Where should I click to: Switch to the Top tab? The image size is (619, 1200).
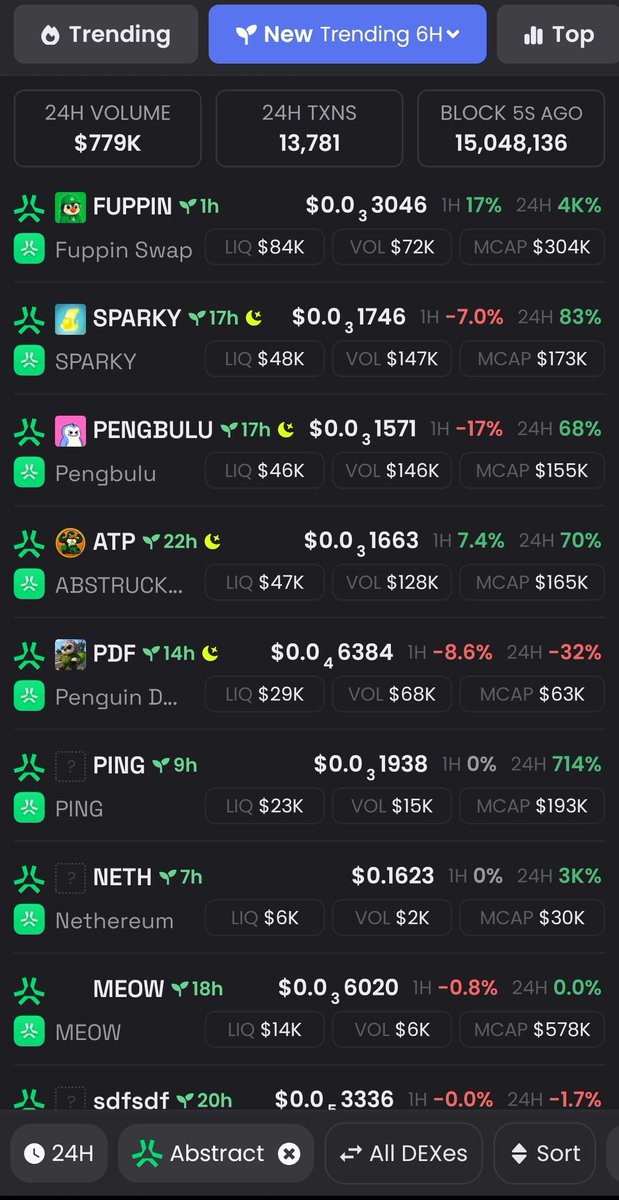(x=558, y=34)
